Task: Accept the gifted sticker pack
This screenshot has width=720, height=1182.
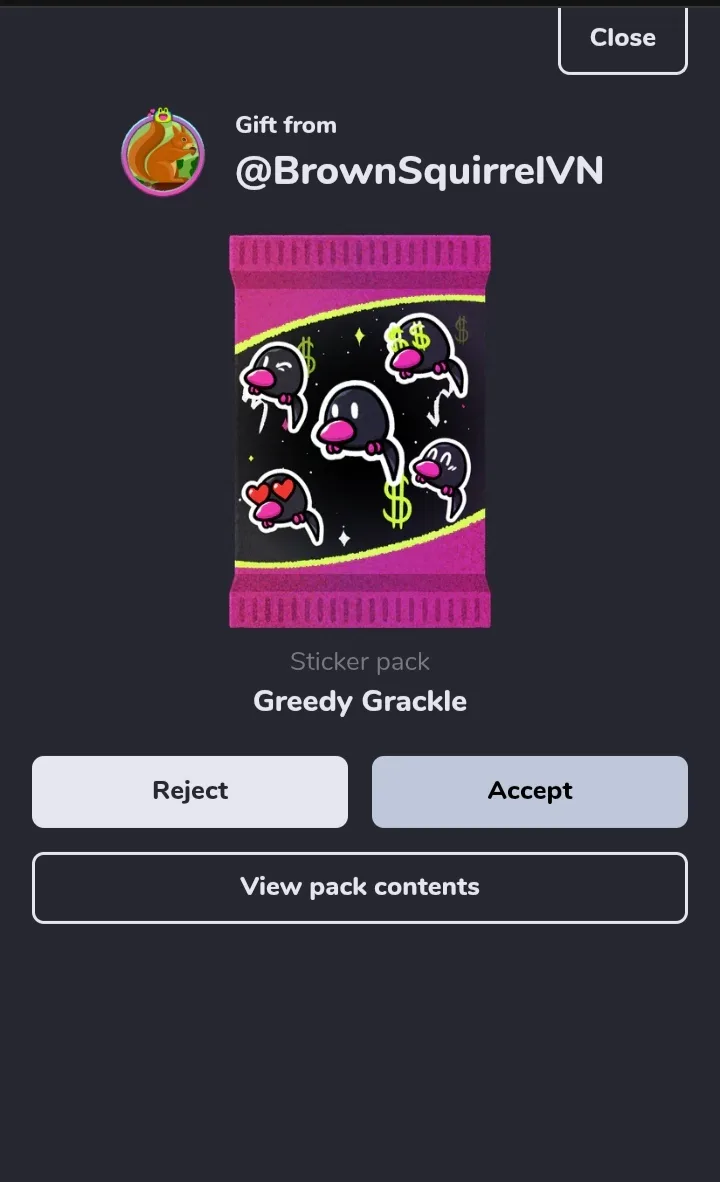Action: coord(530,792)
